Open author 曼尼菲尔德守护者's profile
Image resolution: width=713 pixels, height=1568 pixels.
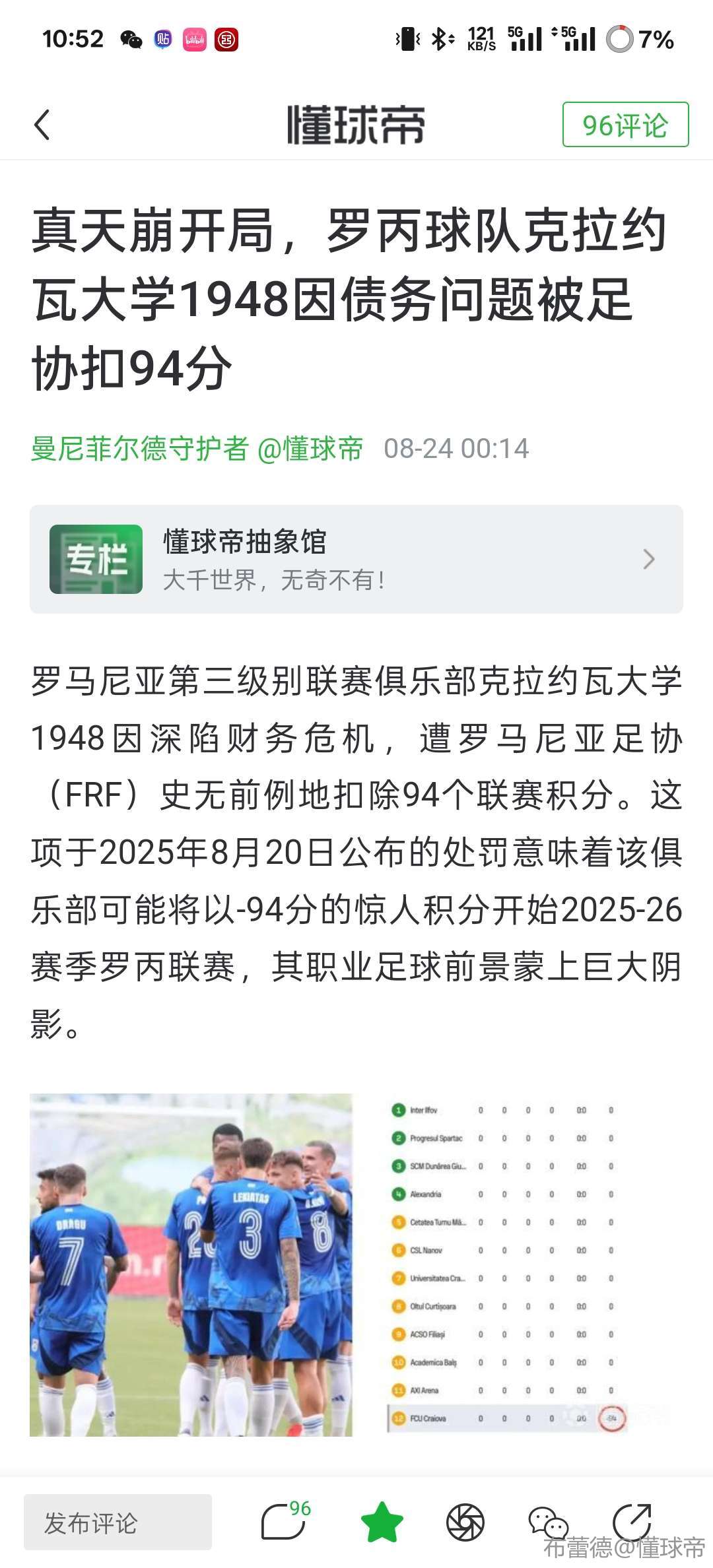click(140, 449)
